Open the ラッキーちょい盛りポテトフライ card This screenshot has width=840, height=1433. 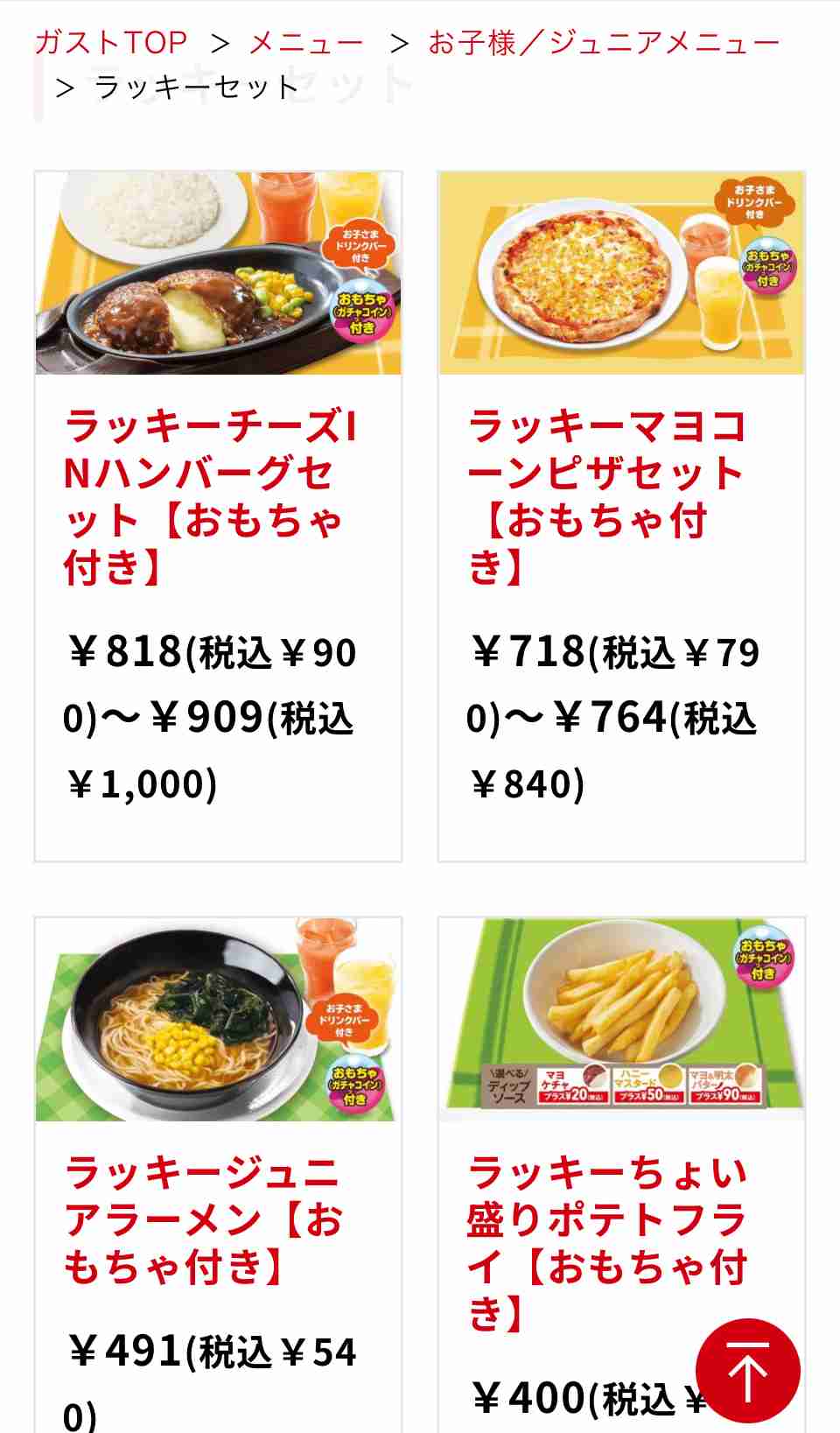click(x=621, y=1175)
